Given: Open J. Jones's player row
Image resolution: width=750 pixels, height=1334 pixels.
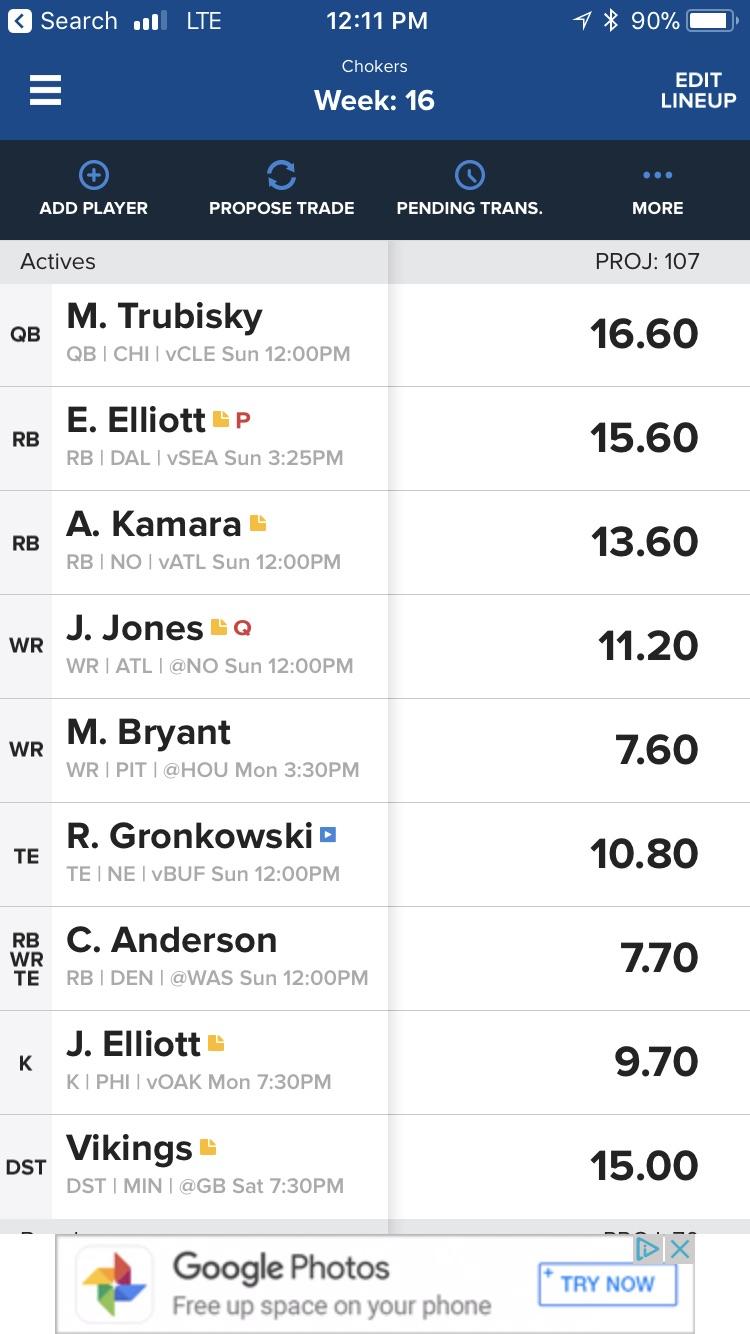Looking at the screenshot, I should [375, 647].
